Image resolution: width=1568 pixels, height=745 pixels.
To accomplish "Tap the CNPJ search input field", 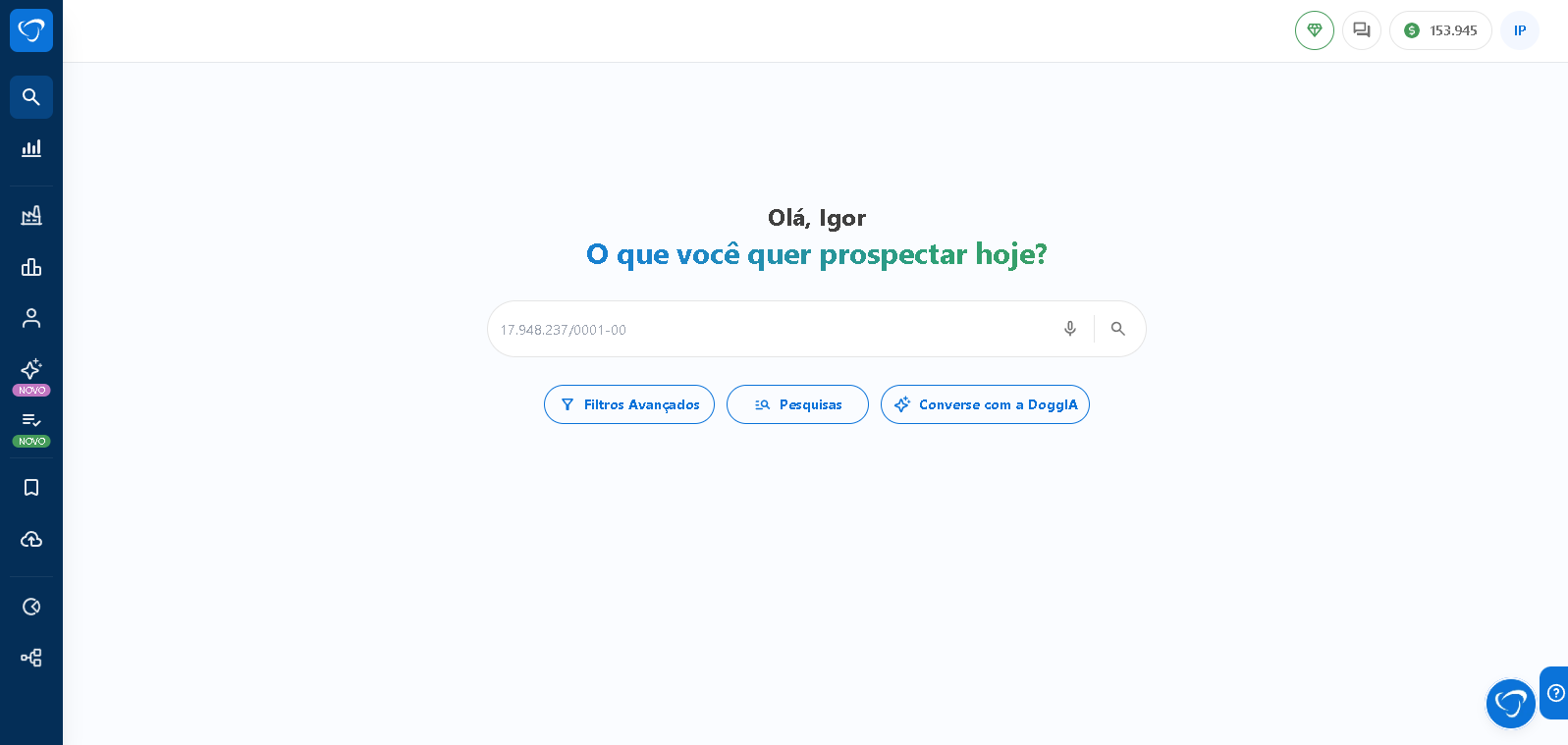I will pos(766,330).
